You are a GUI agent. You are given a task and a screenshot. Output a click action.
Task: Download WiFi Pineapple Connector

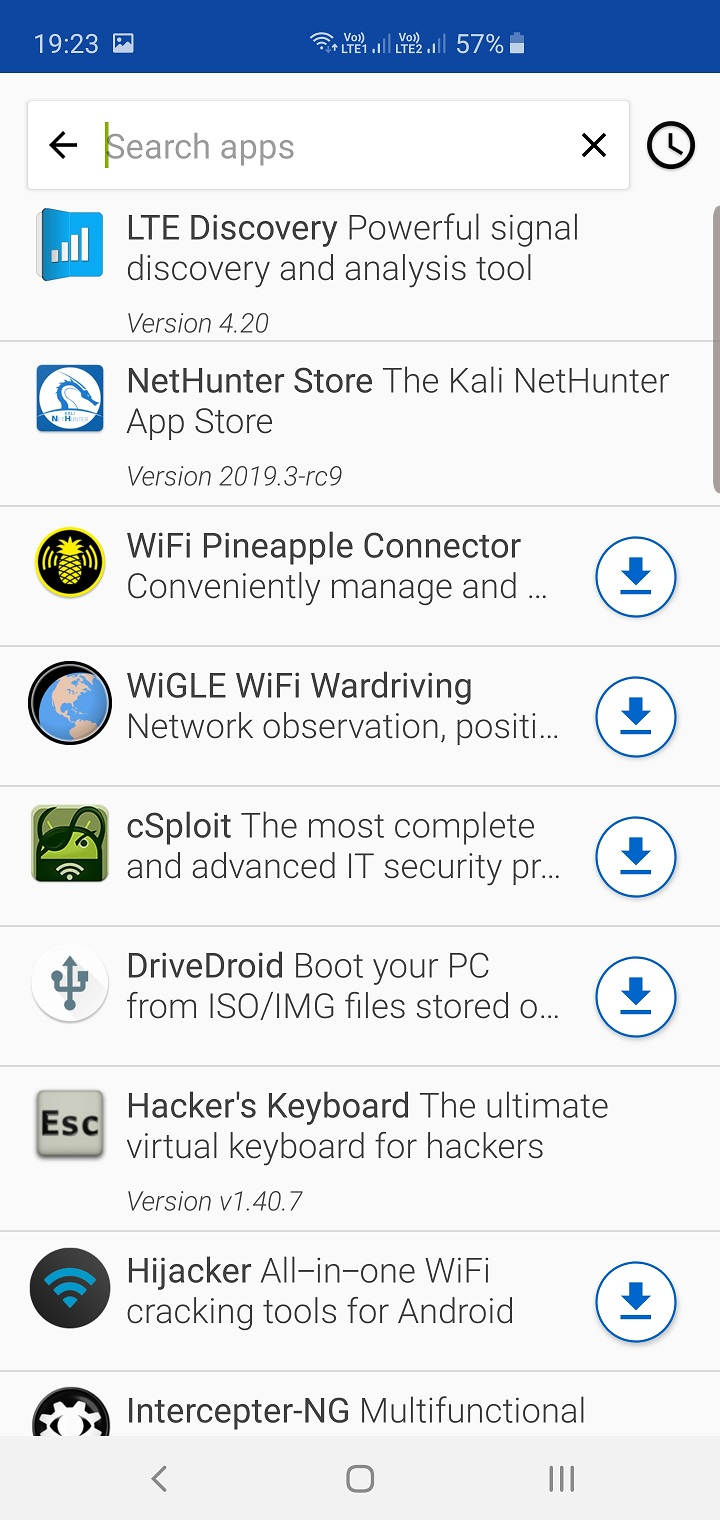click(636, 577)
